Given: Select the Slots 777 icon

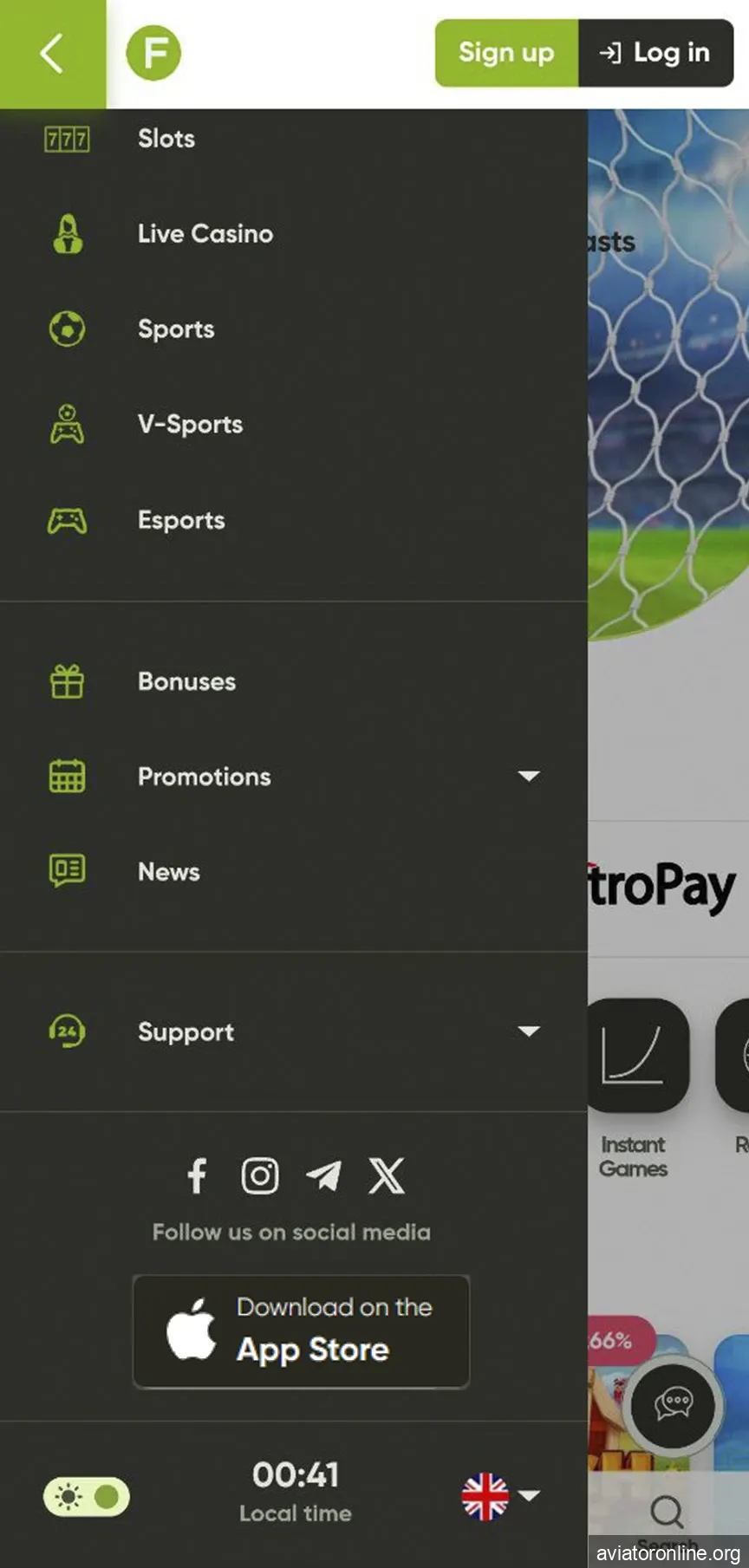Looking at the screenshot, I should [68, 139].
